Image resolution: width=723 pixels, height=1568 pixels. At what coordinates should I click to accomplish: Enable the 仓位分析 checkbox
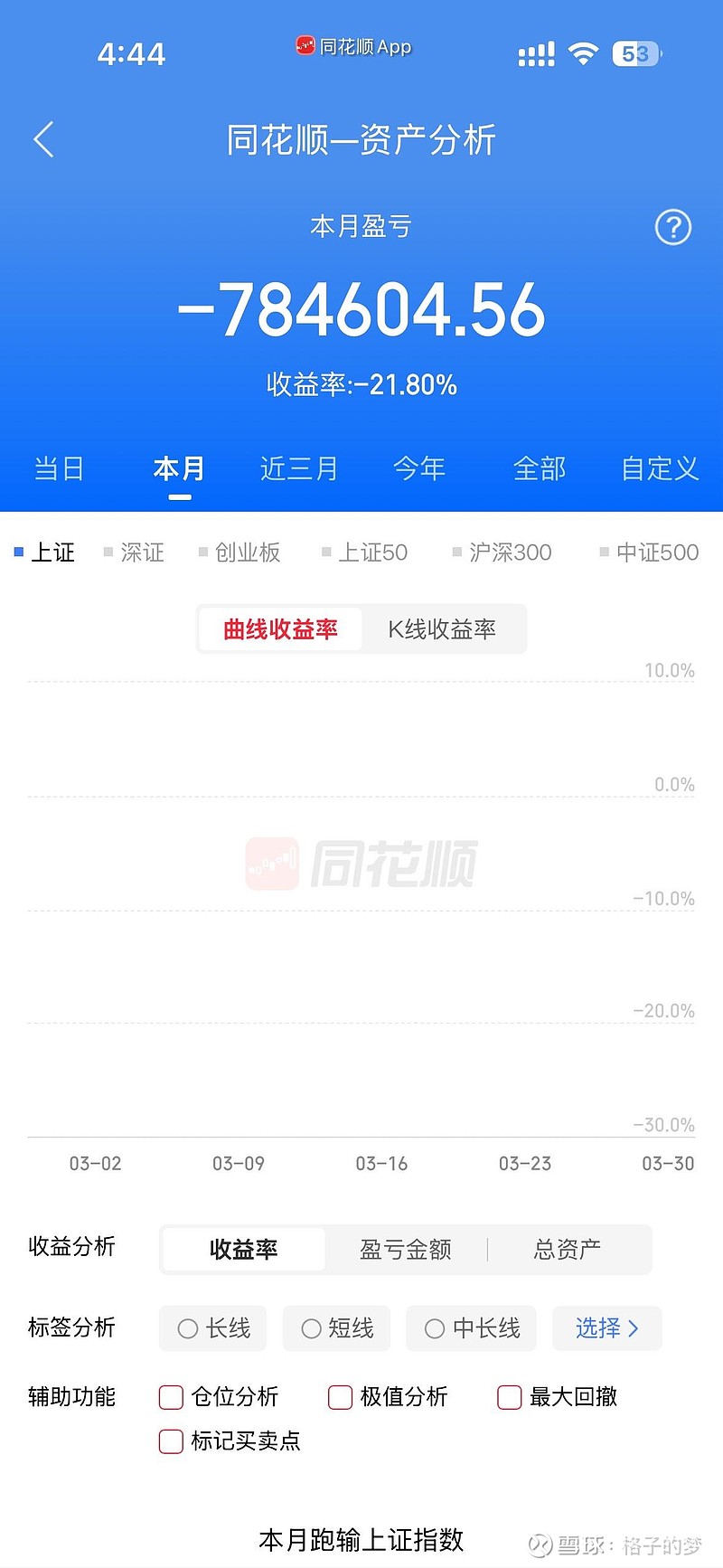[x=171, y=1397]
